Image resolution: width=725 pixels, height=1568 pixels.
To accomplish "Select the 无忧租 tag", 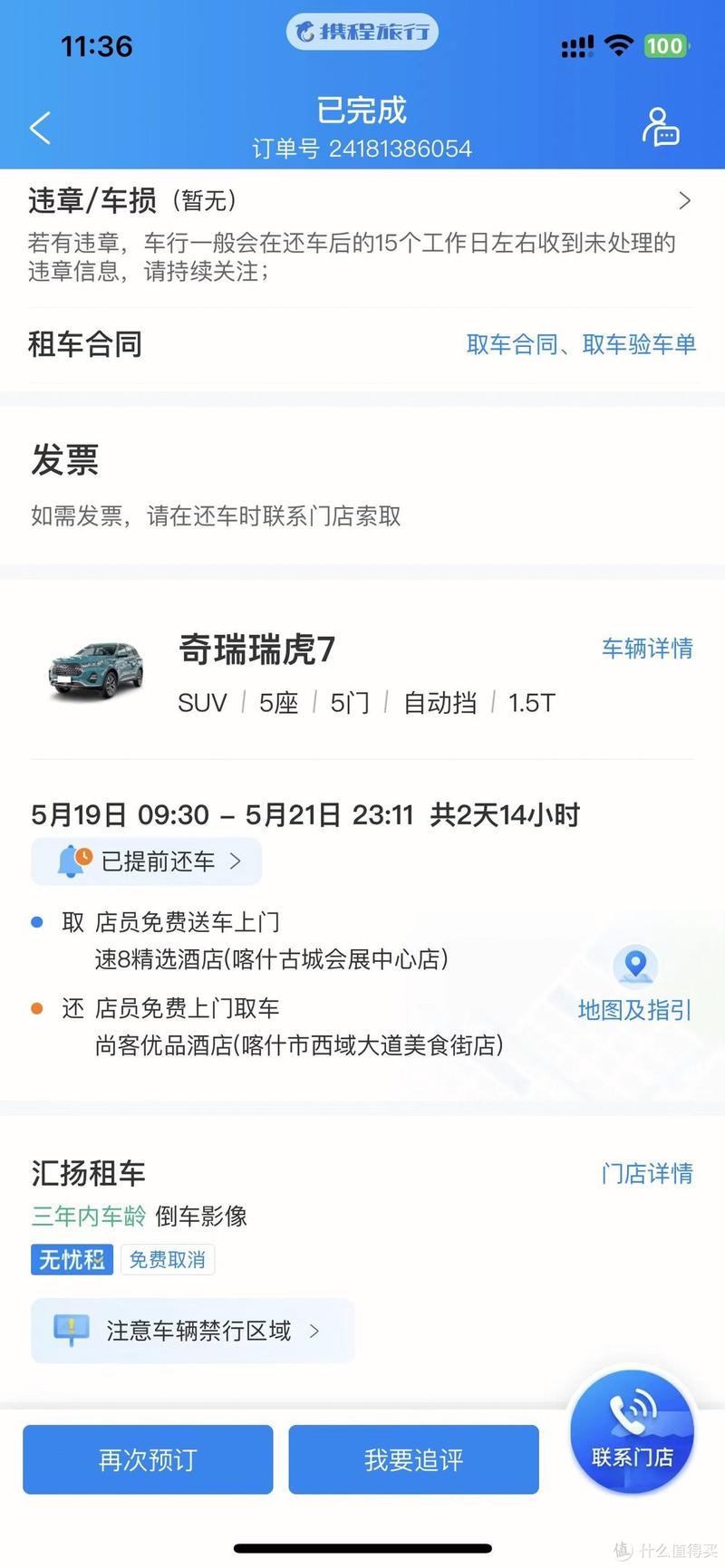I will (72, 1259).
